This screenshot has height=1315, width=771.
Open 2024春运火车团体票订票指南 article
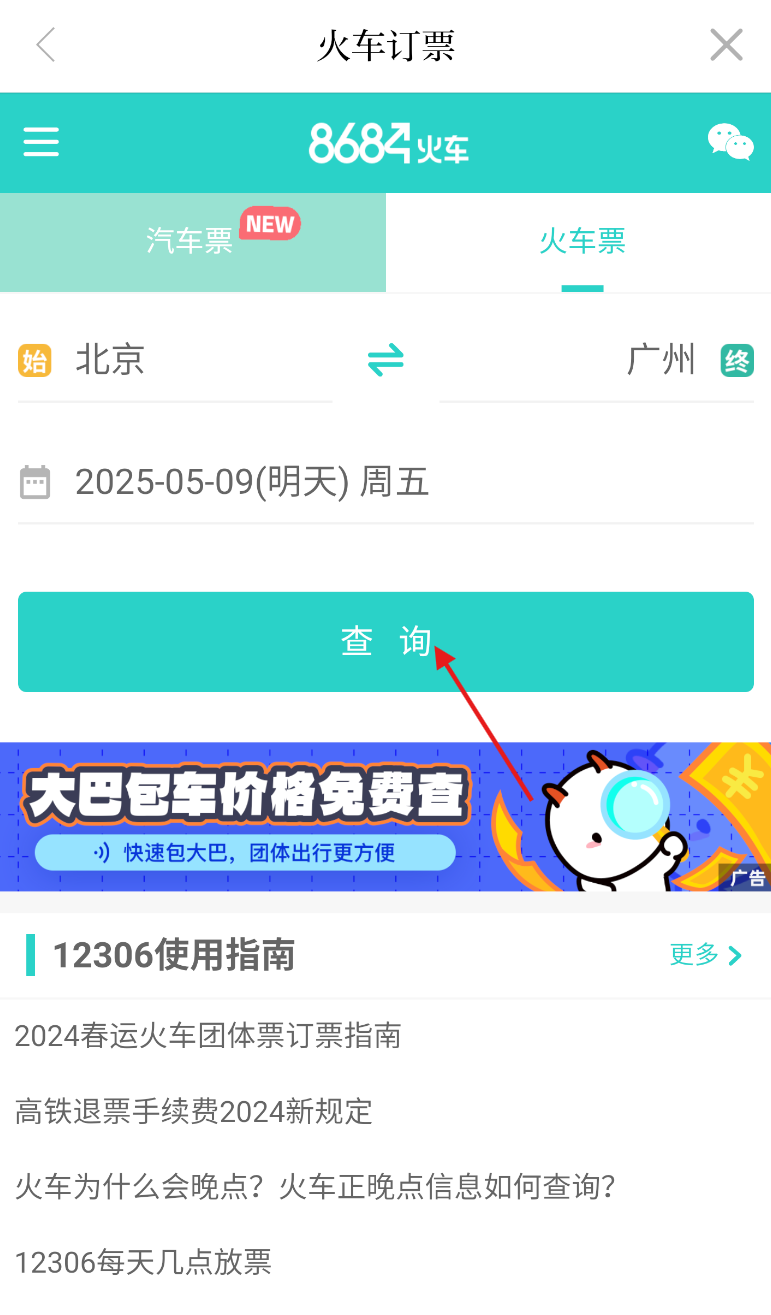[x=208, y=1035]
